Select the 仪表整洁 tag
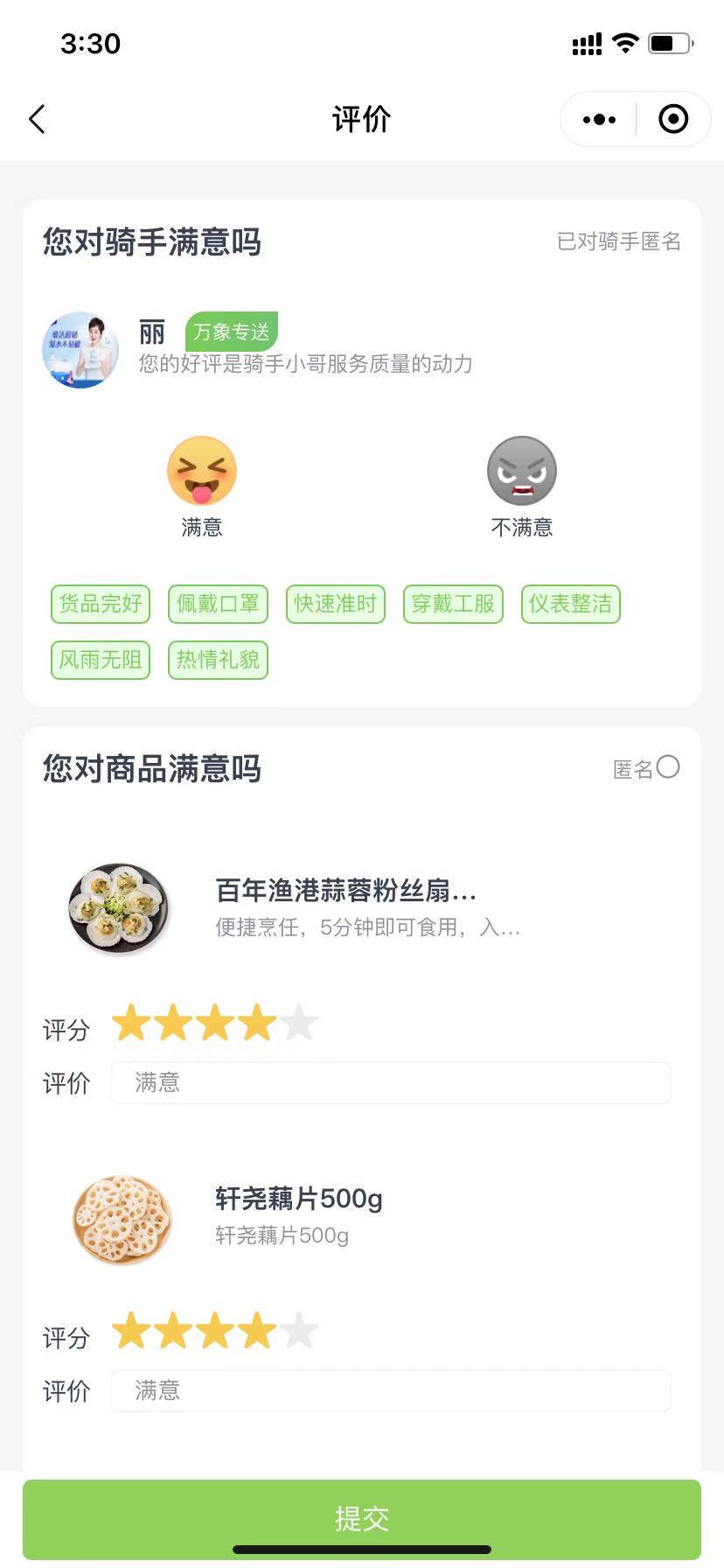Screen dimensions: 724x1568 (x=570, y=604)
